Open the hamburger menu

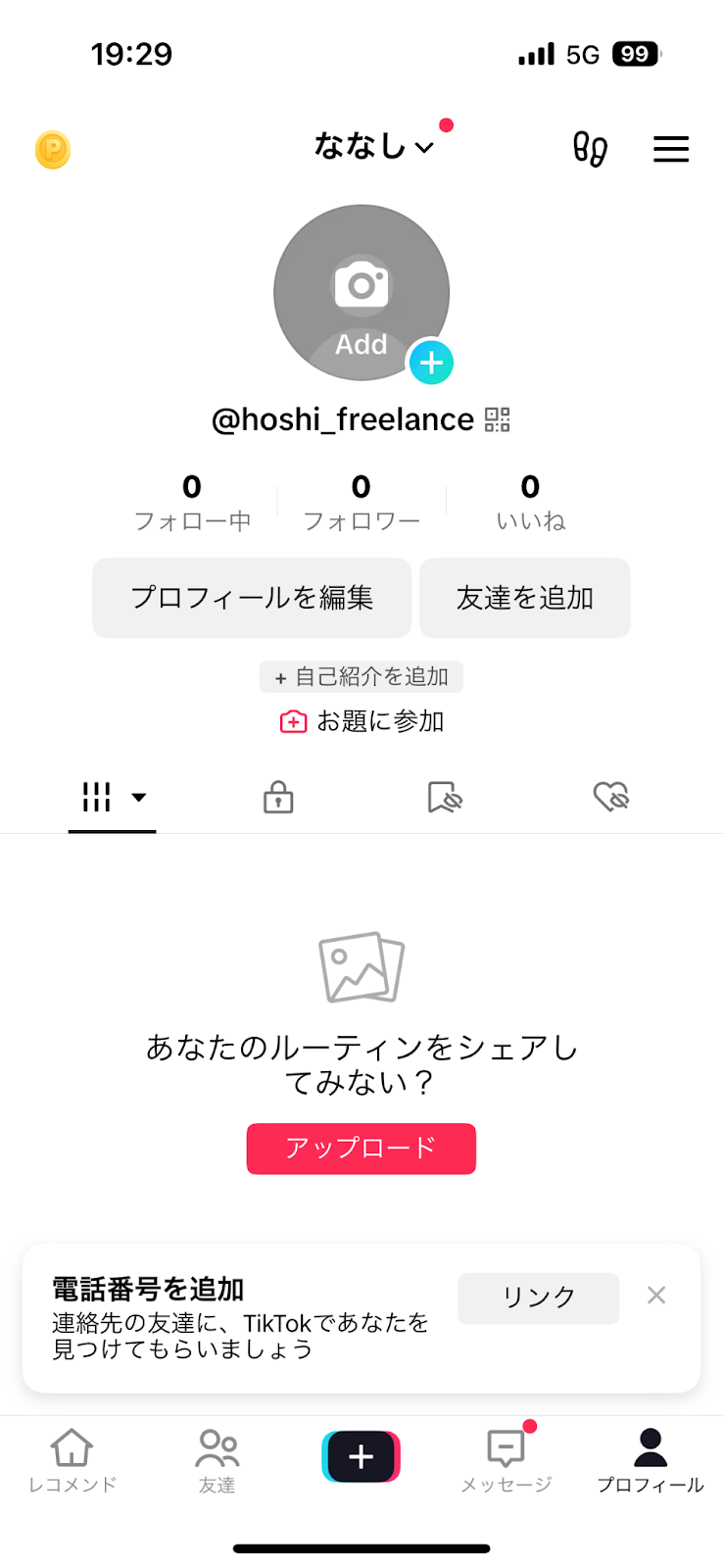pos(671,149)
